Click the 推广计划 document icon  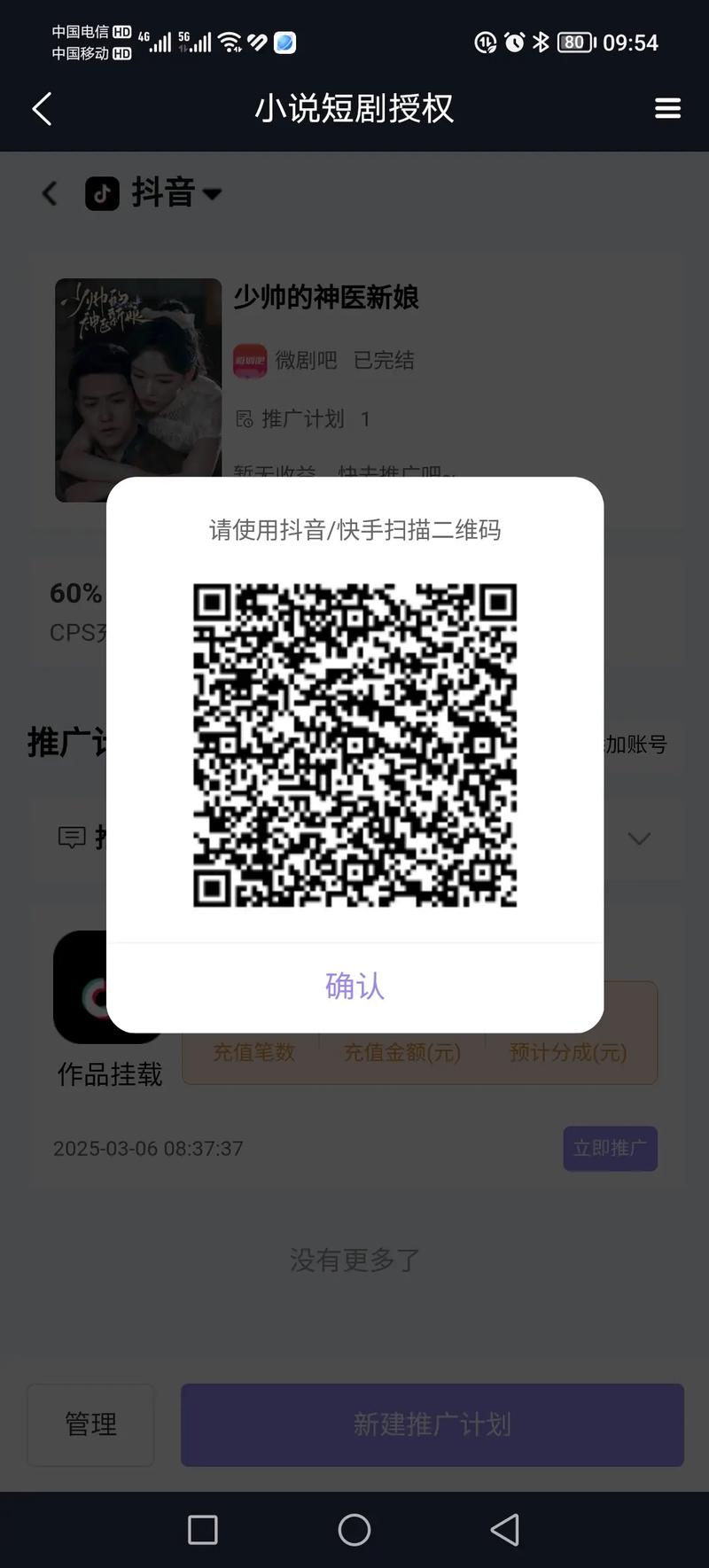[245, 419]
